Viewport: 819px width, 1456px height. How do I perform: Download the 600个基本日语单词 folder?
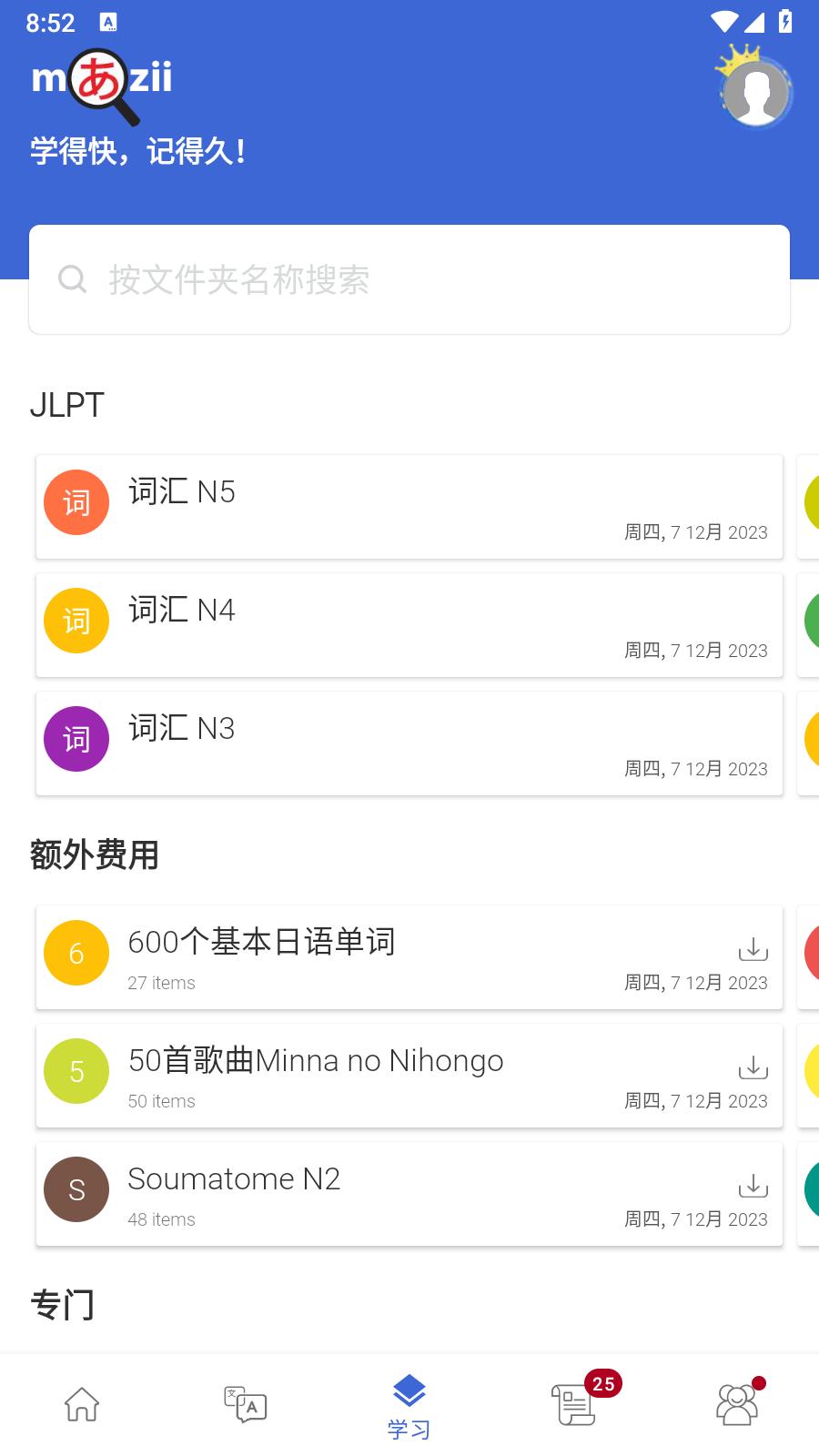click(x=753, y=949)
